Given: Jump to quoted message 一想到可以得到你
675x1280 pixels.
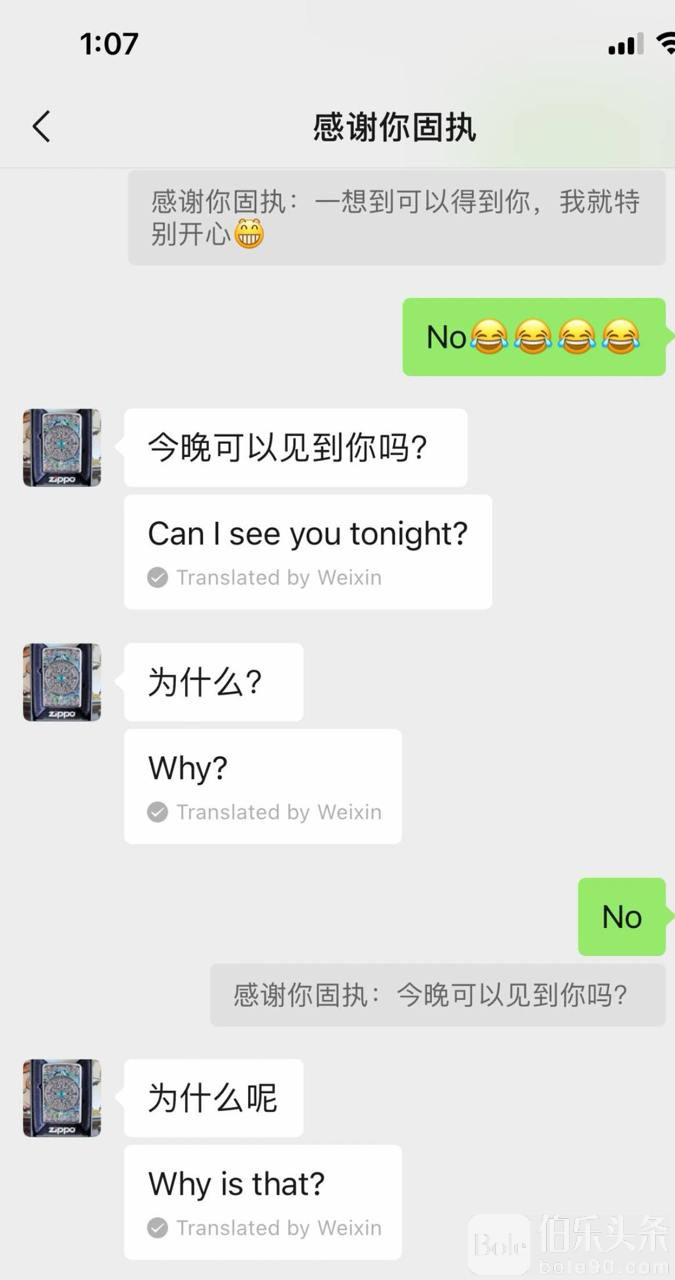Looking at the screenshot, I should click(396, 218).
